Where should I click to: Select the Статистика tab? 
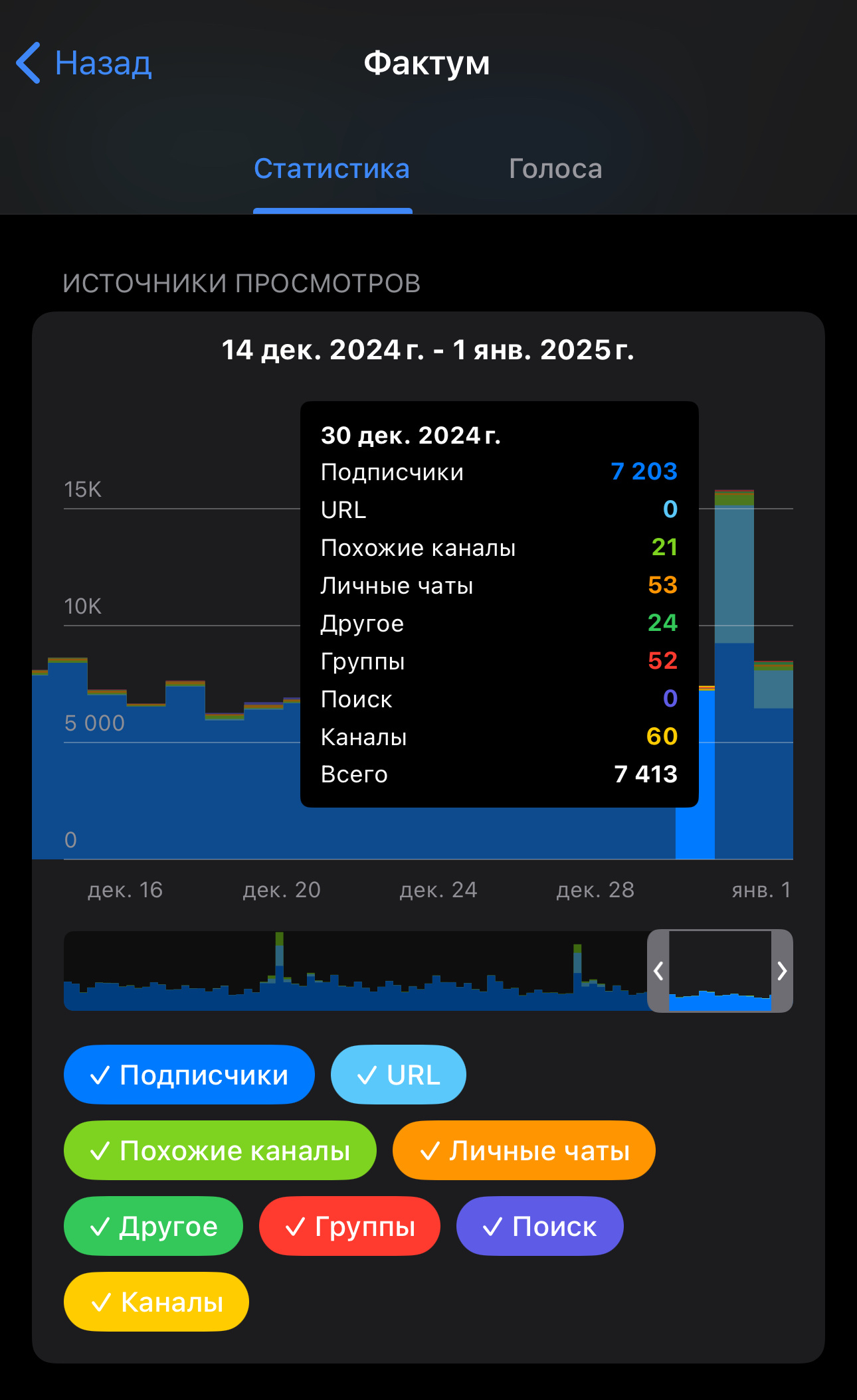pyautogui.click(x=332, y=169)
